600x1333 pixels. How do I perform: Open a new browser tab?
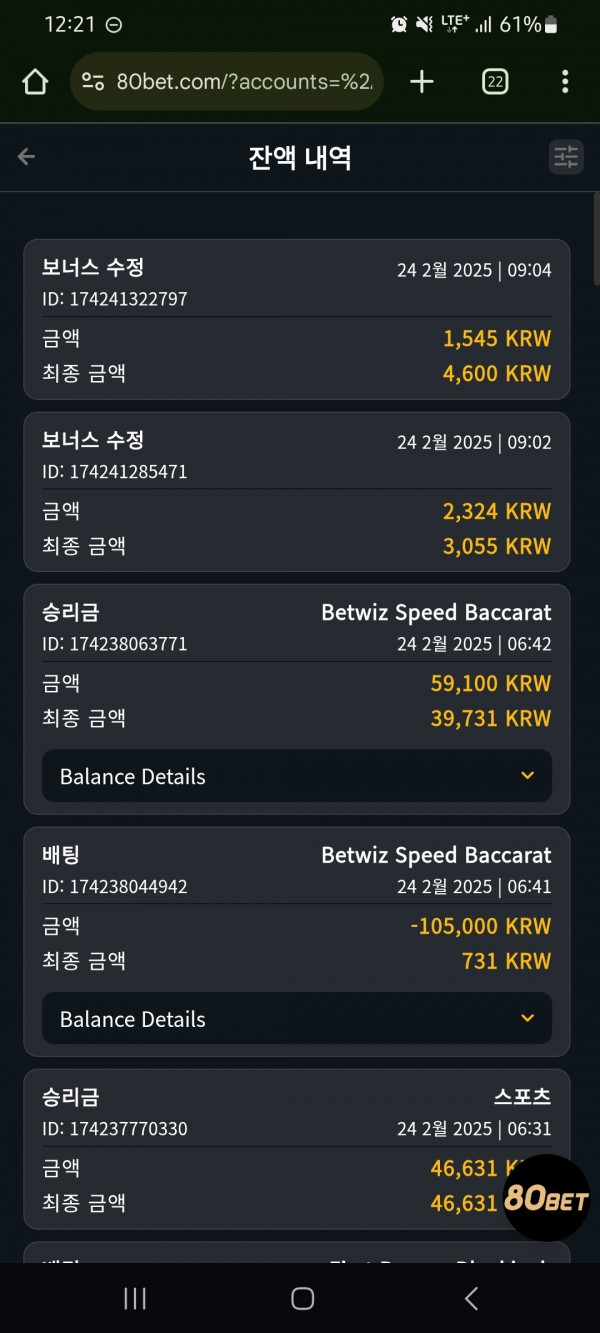point(422,82)
